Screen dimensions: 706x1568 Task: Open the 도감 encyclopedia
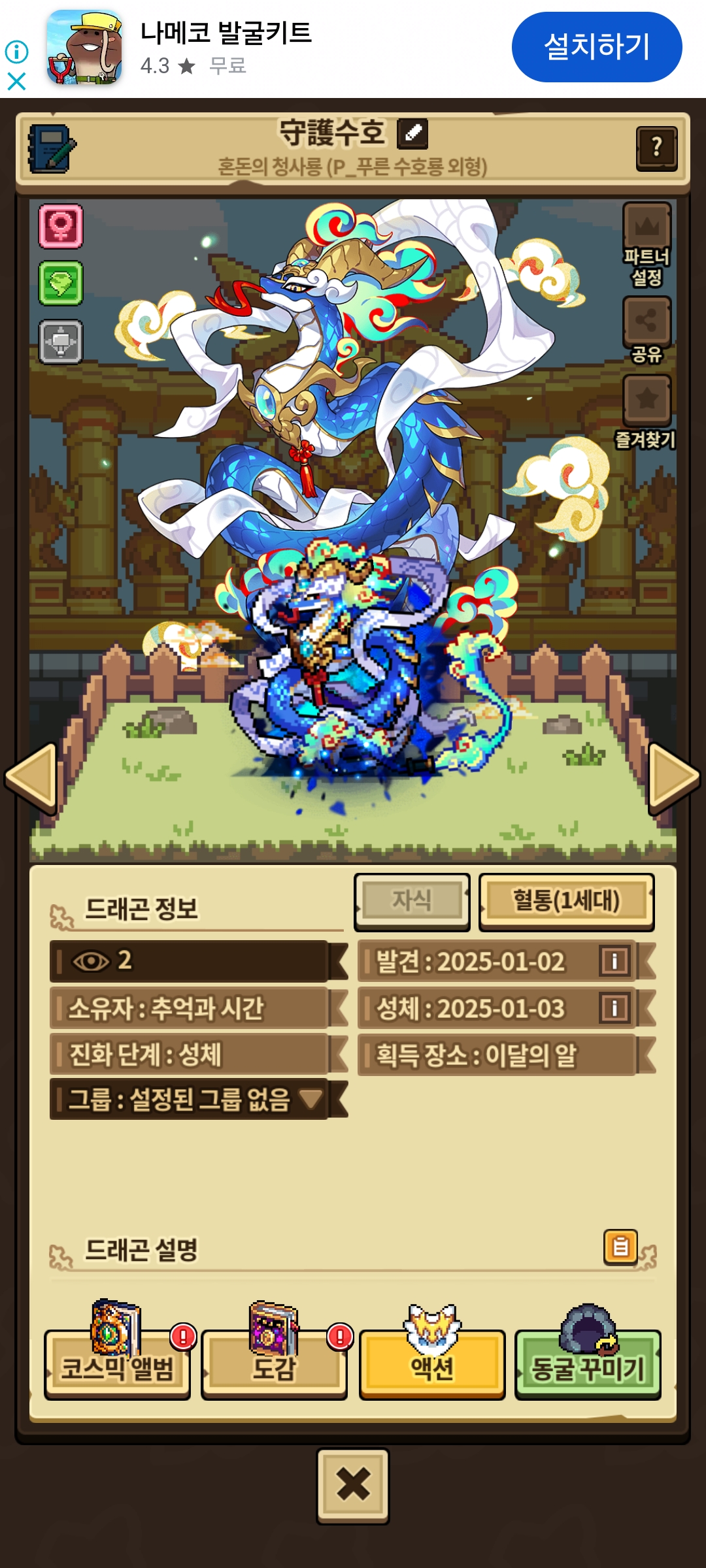click(274, 1364)
